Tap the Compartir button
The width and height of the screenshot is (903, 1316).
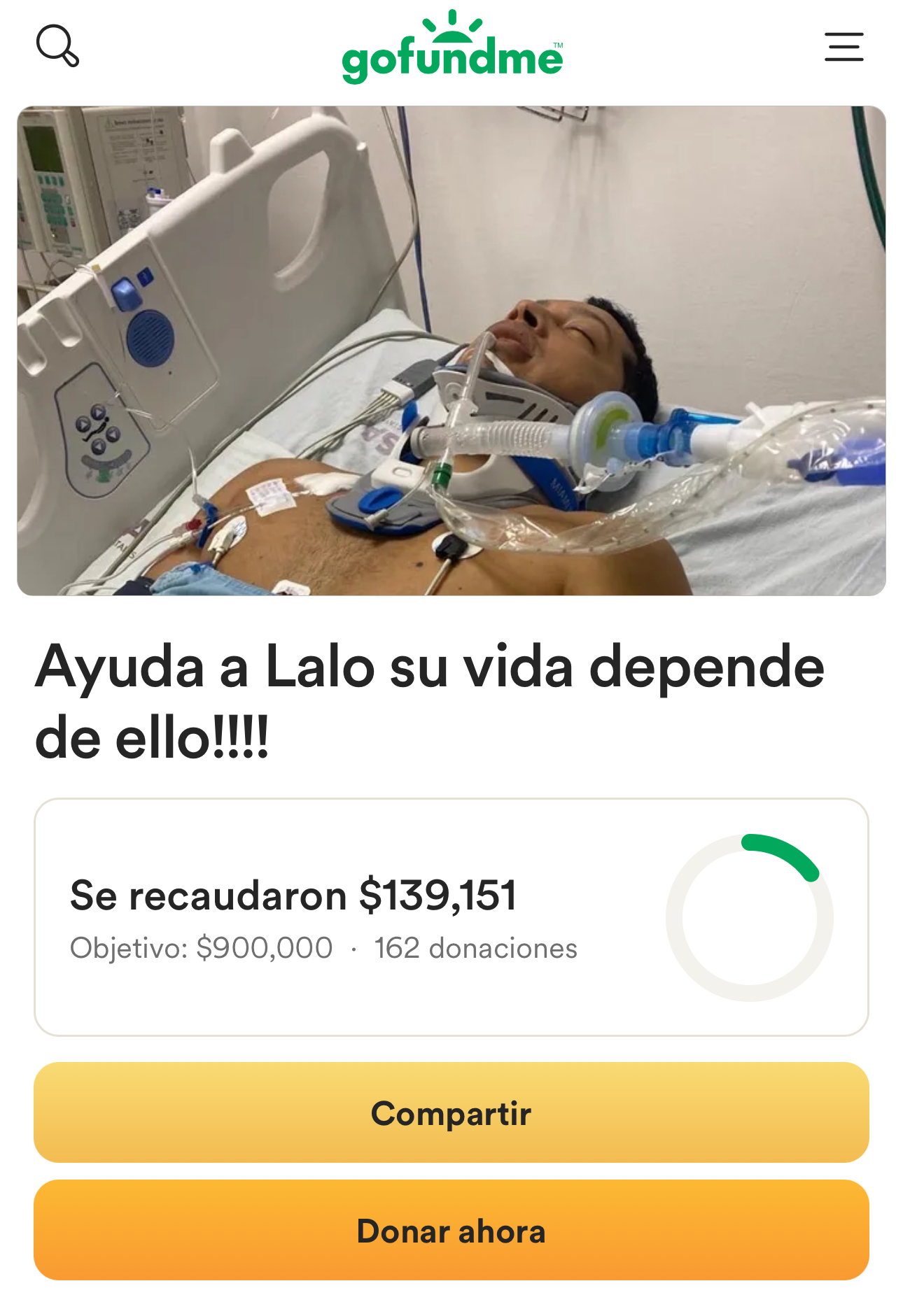click(451, 1112)
